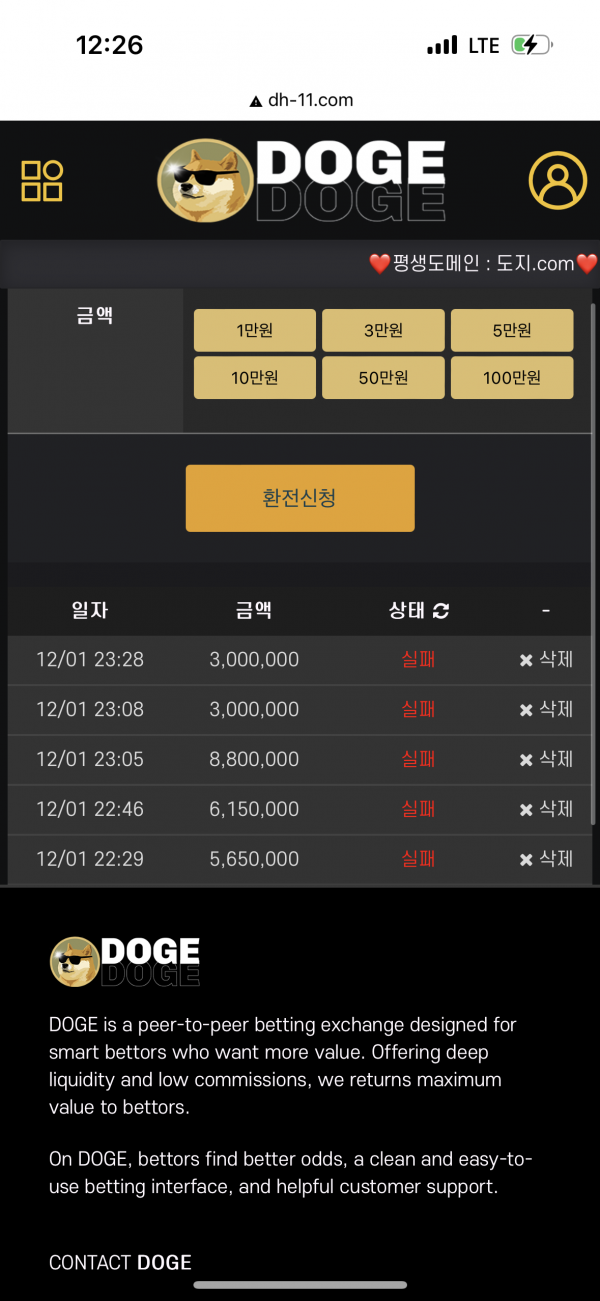Submit the 환전신청 withdrawal request

[300, 498]
